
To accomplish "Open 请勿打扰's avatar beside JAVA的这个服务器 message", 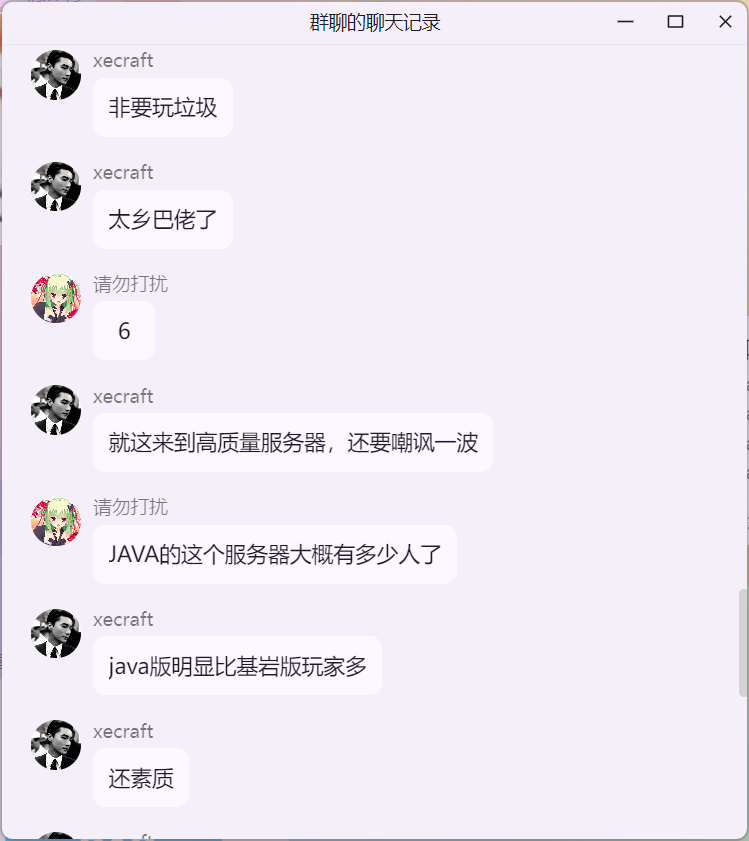I will (56, 521).
